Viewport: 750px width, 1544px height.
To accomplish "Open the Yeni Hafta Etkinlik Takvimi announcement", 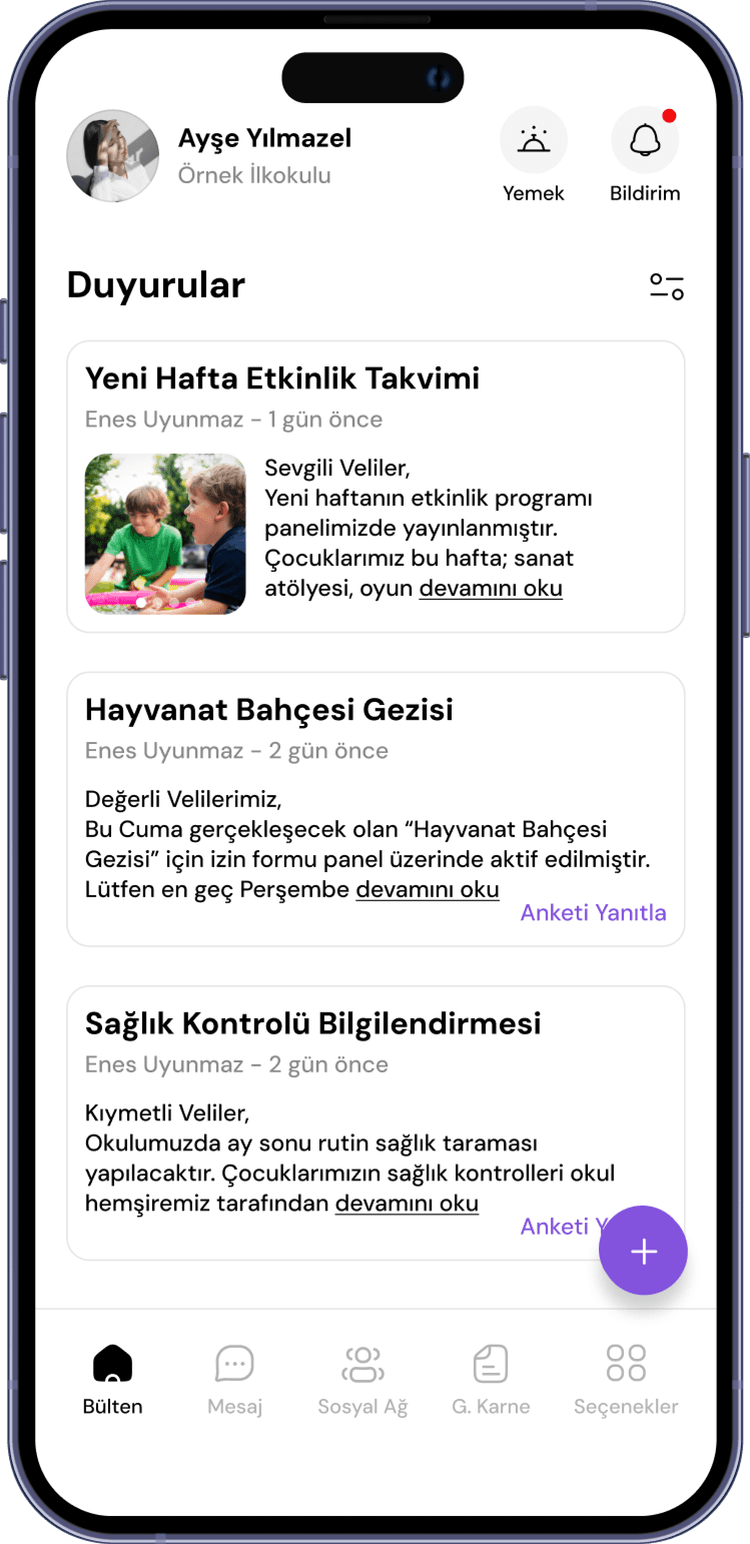I will point(282,379).
